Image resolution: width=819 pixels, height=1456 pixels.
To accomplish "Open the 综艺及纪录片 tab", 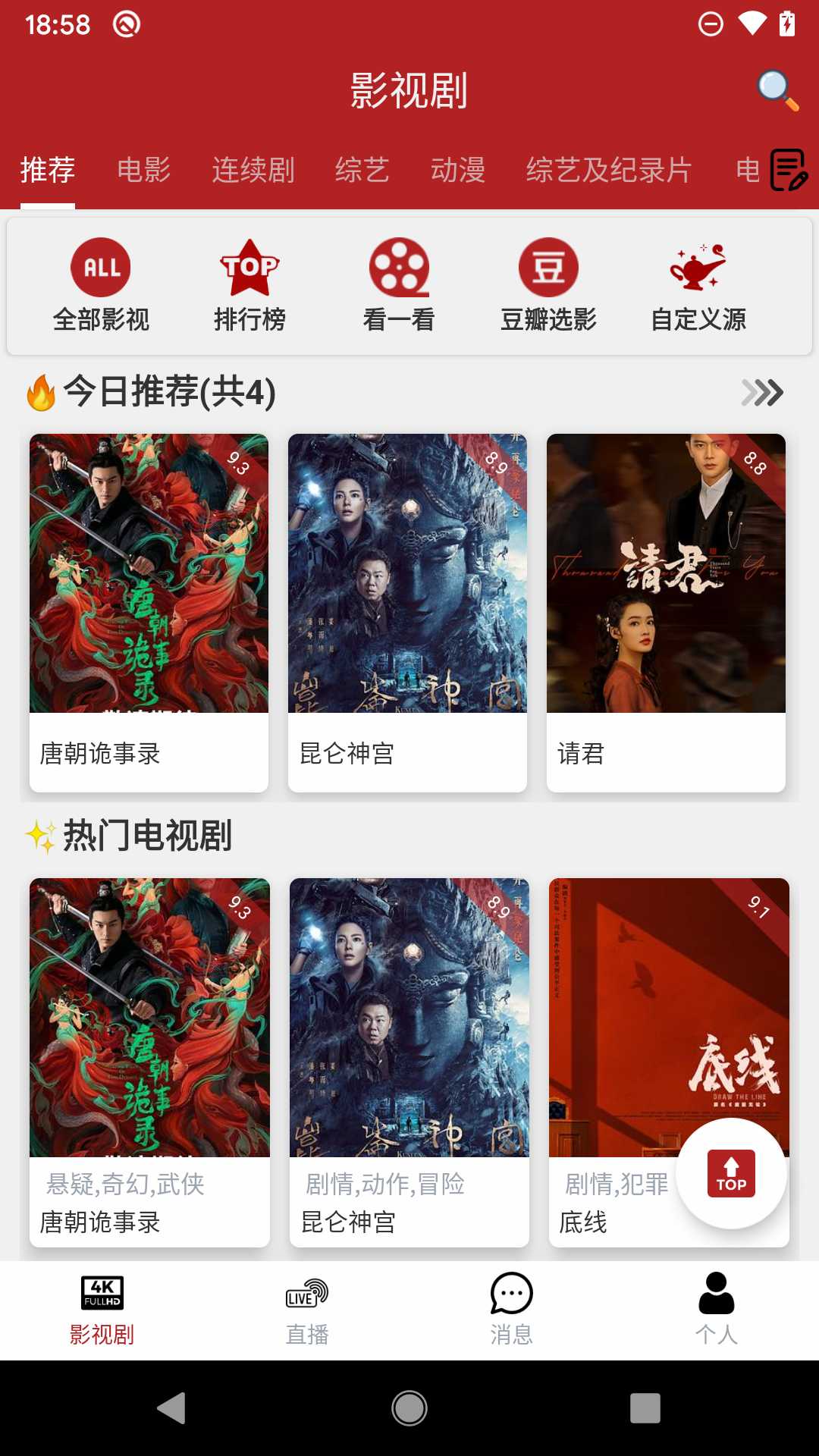I will coord(608,170).
